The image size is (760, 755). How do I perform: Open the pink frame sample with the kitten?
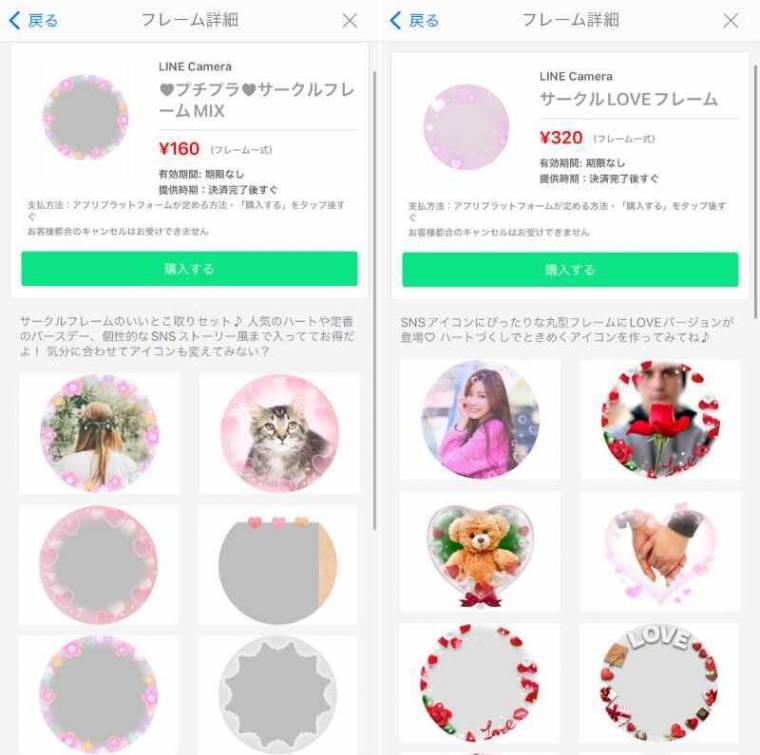279,433
